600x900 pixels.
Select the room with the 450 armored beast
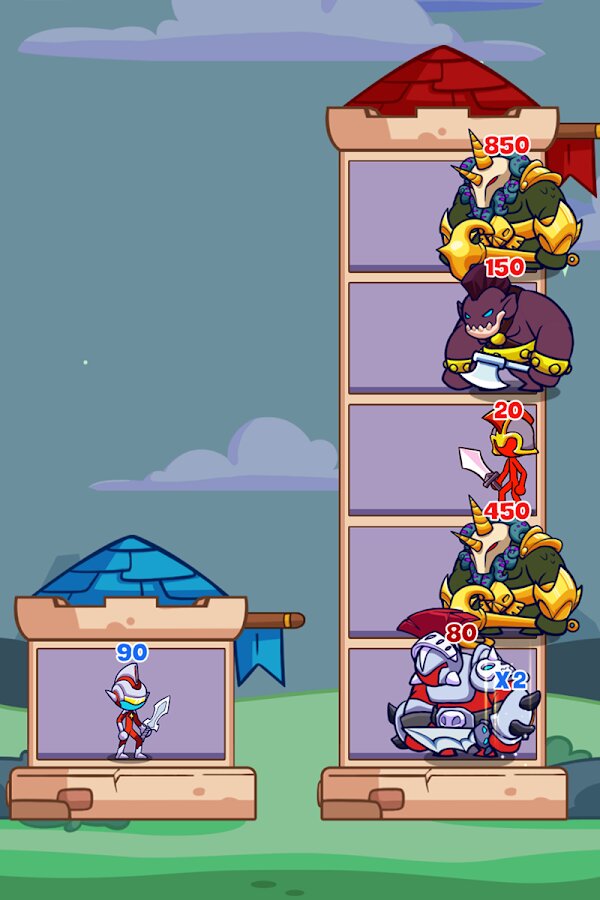(x=440, y=580)
